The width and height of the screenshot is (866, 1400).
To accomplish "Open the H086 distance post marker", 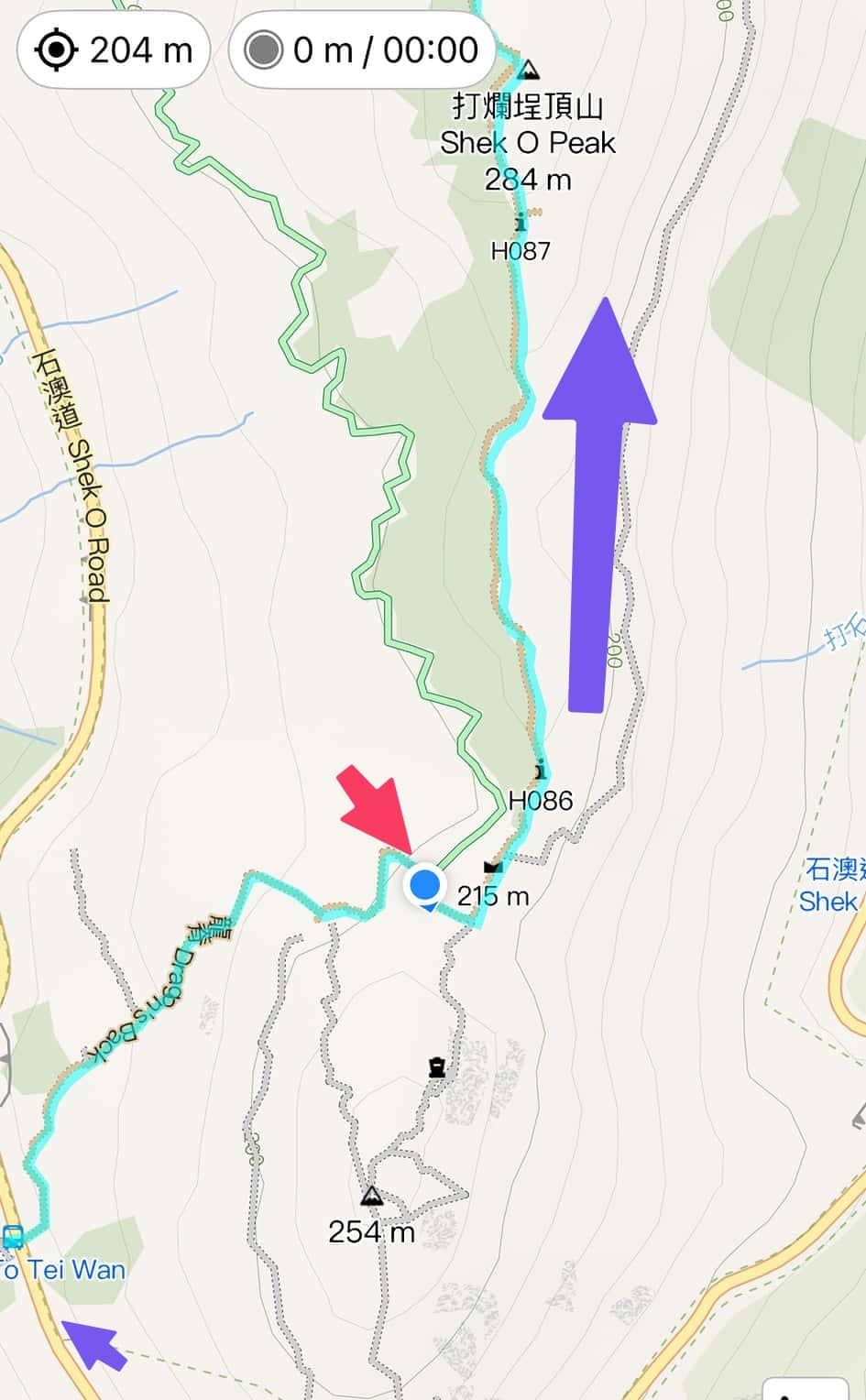I will (541, 771).
